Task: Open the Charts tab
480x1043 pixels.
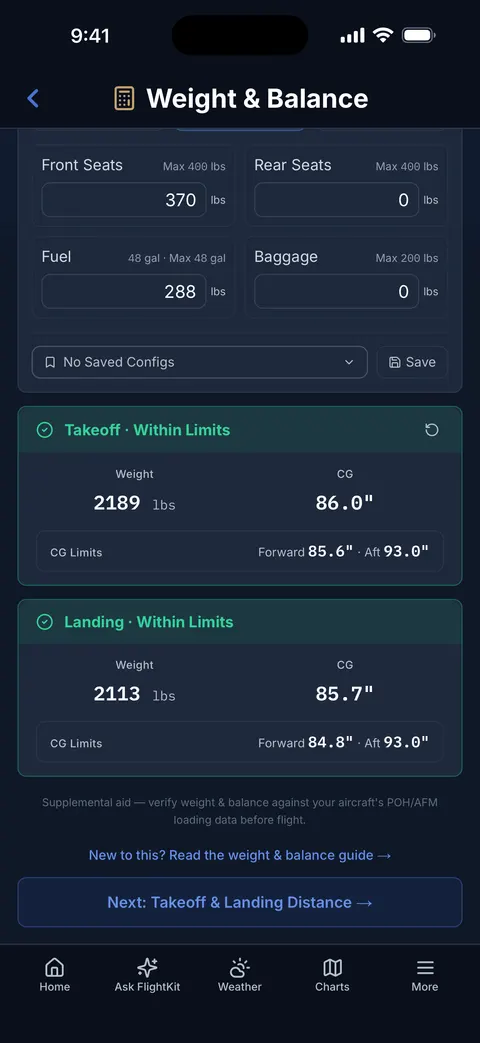Action: 332,975
